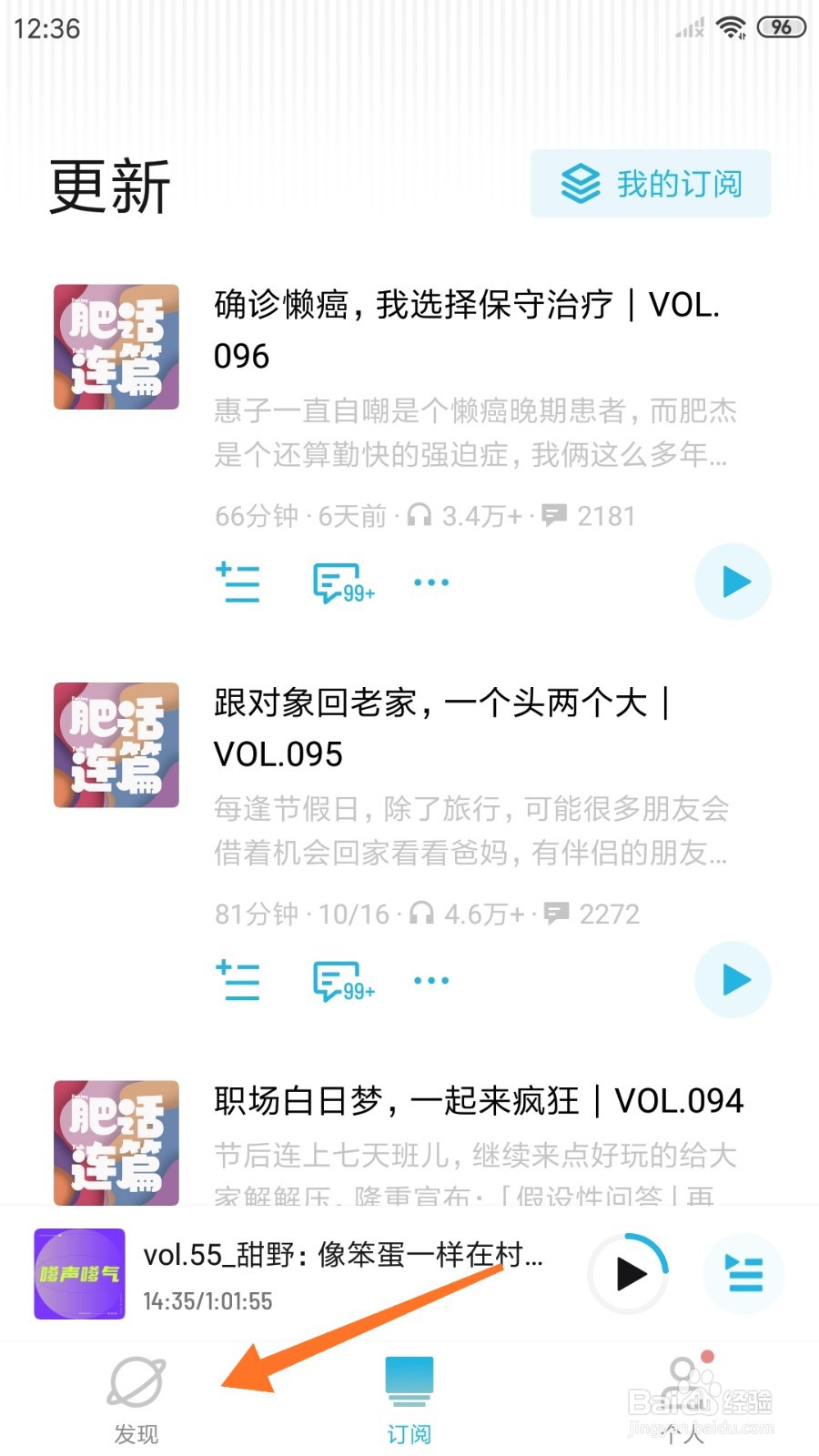The width and height of the screenshot is (819, 1456).
Task: Open episode title 职场白日梦 VOL.094
Action: tap(478, 1100)
